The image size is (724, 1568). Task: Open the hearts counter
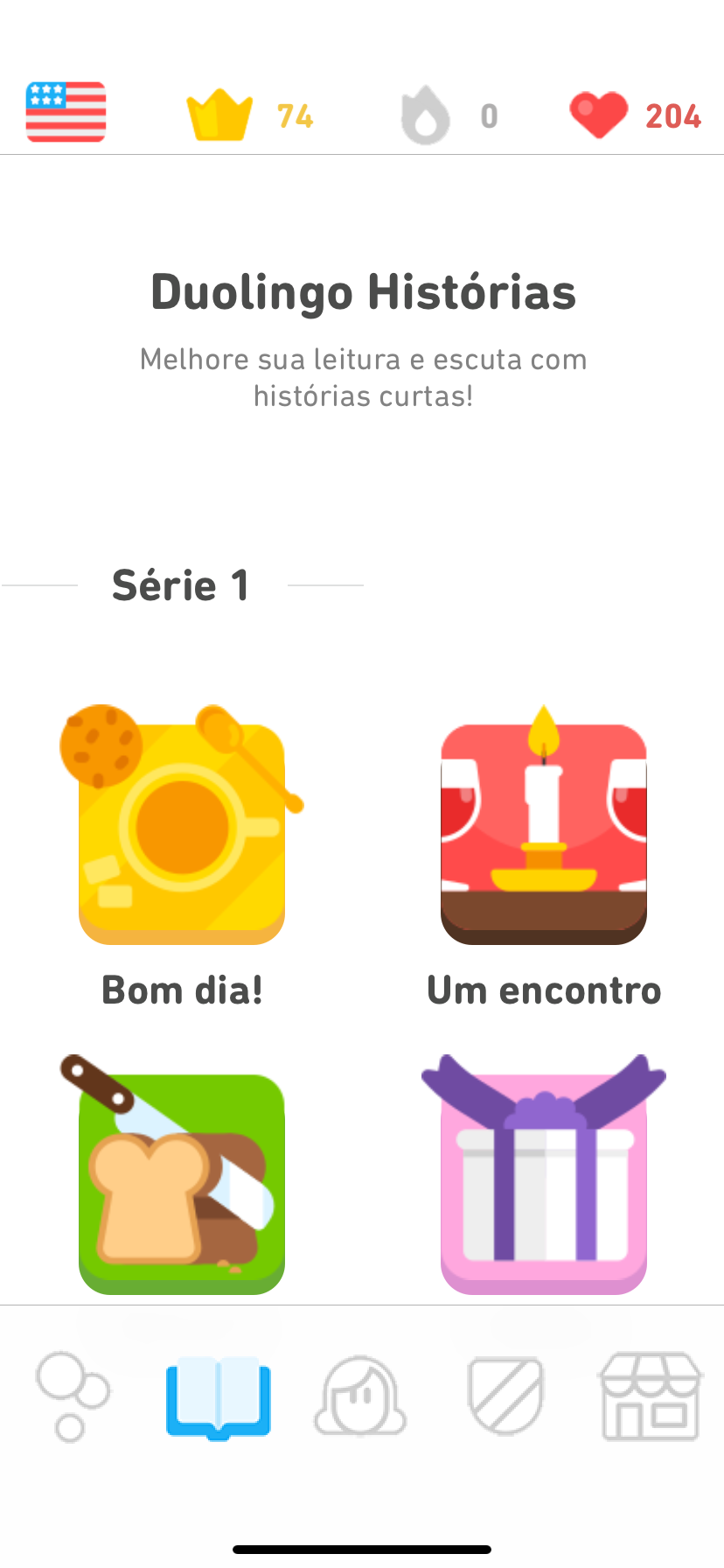tap(636, 115)
